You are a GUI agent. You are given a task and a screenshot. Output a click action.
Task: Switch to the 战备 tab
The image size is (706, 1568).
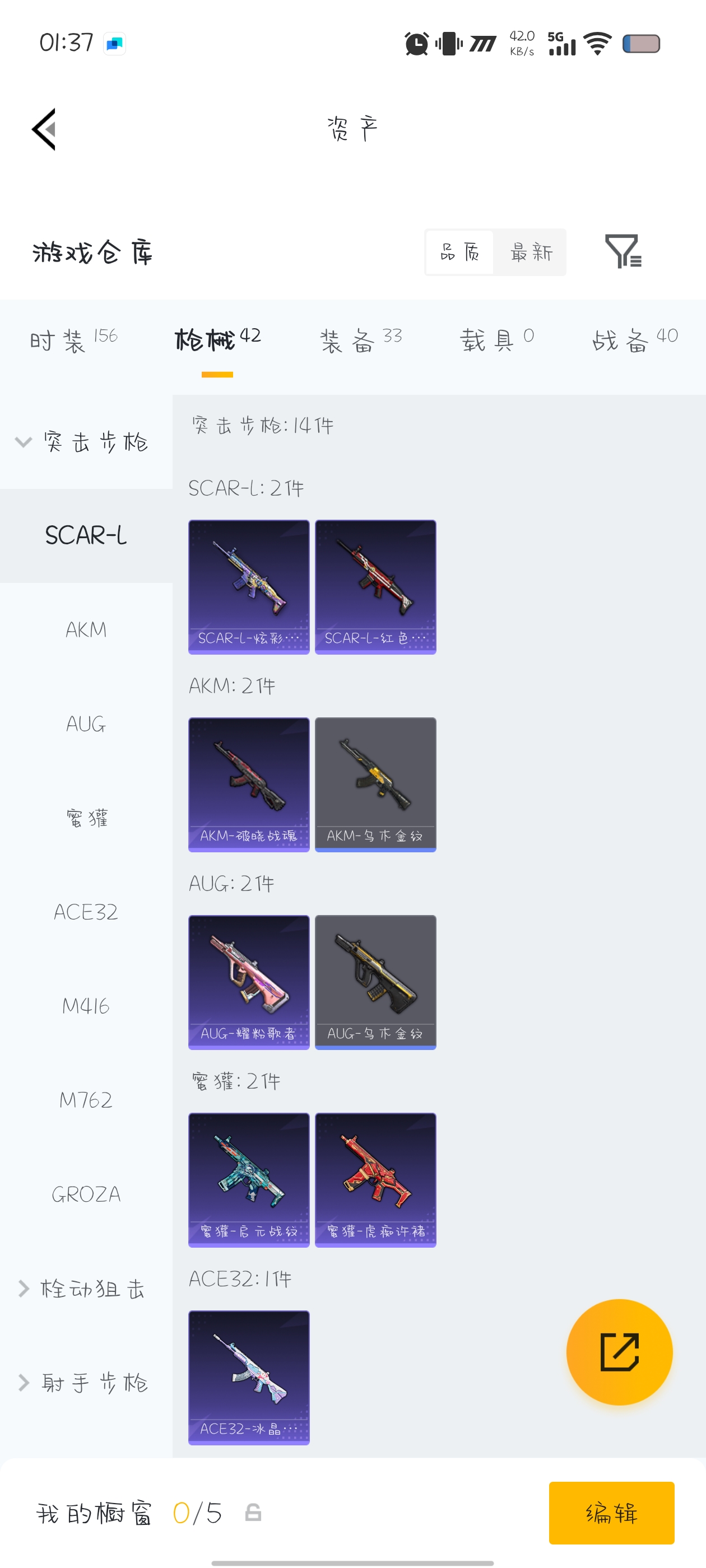pos(635,340)
